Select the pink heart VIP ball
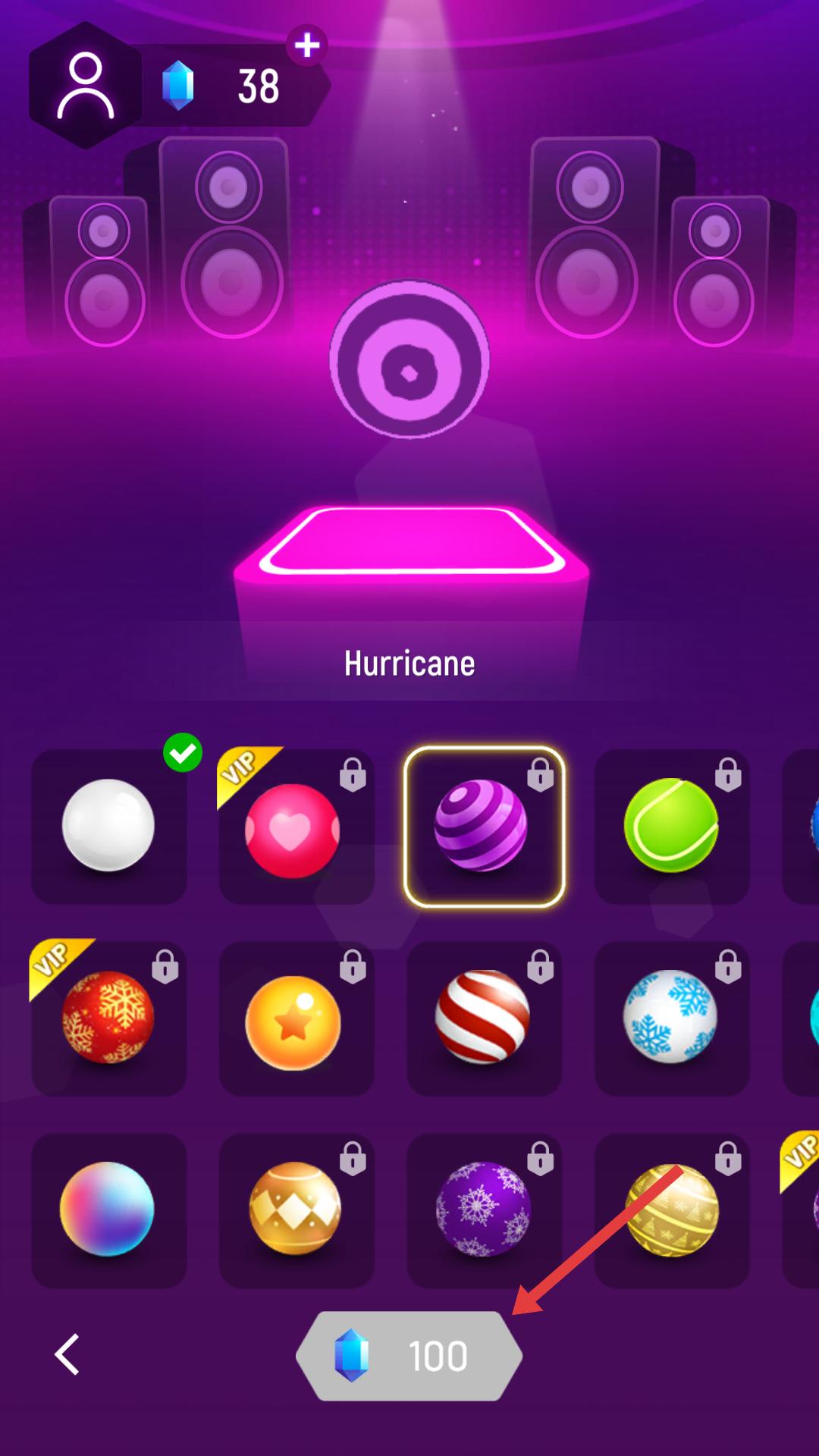 tap(293, 830)
